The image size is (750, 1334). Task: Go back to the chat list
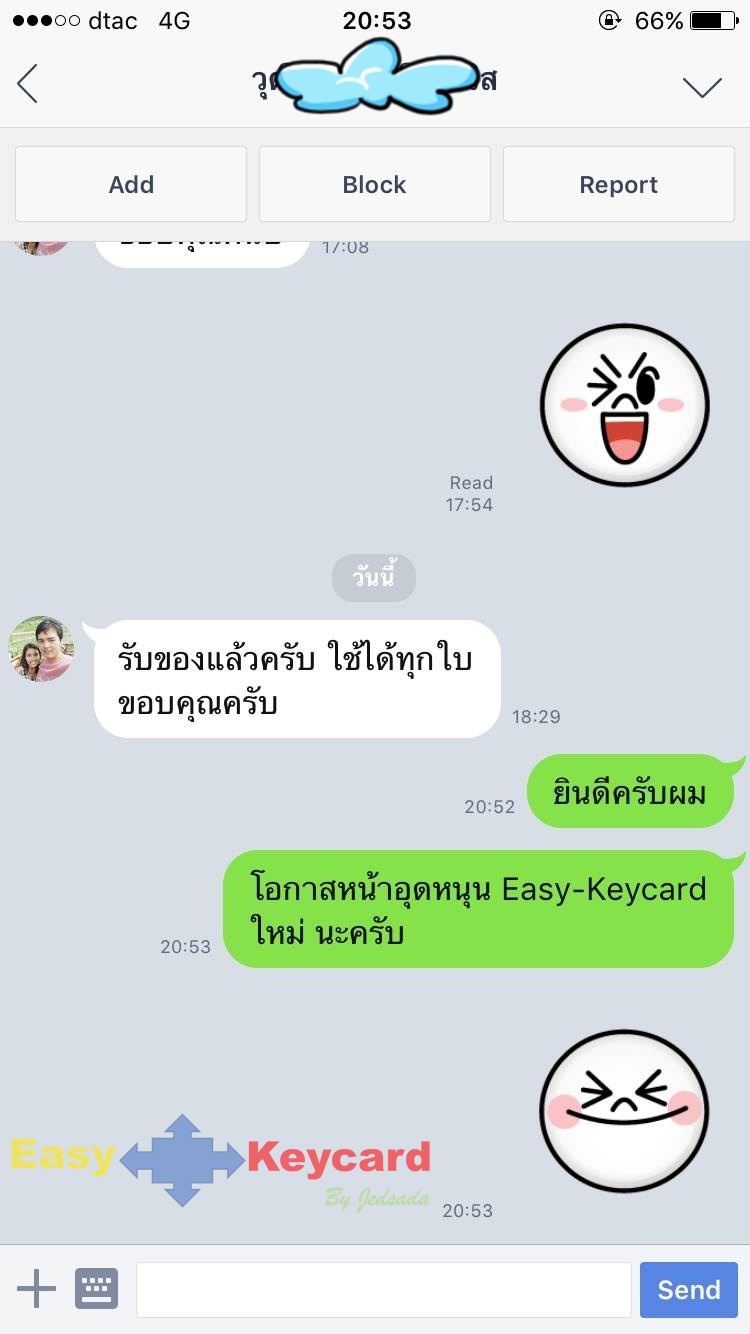[x=28, y=84]
